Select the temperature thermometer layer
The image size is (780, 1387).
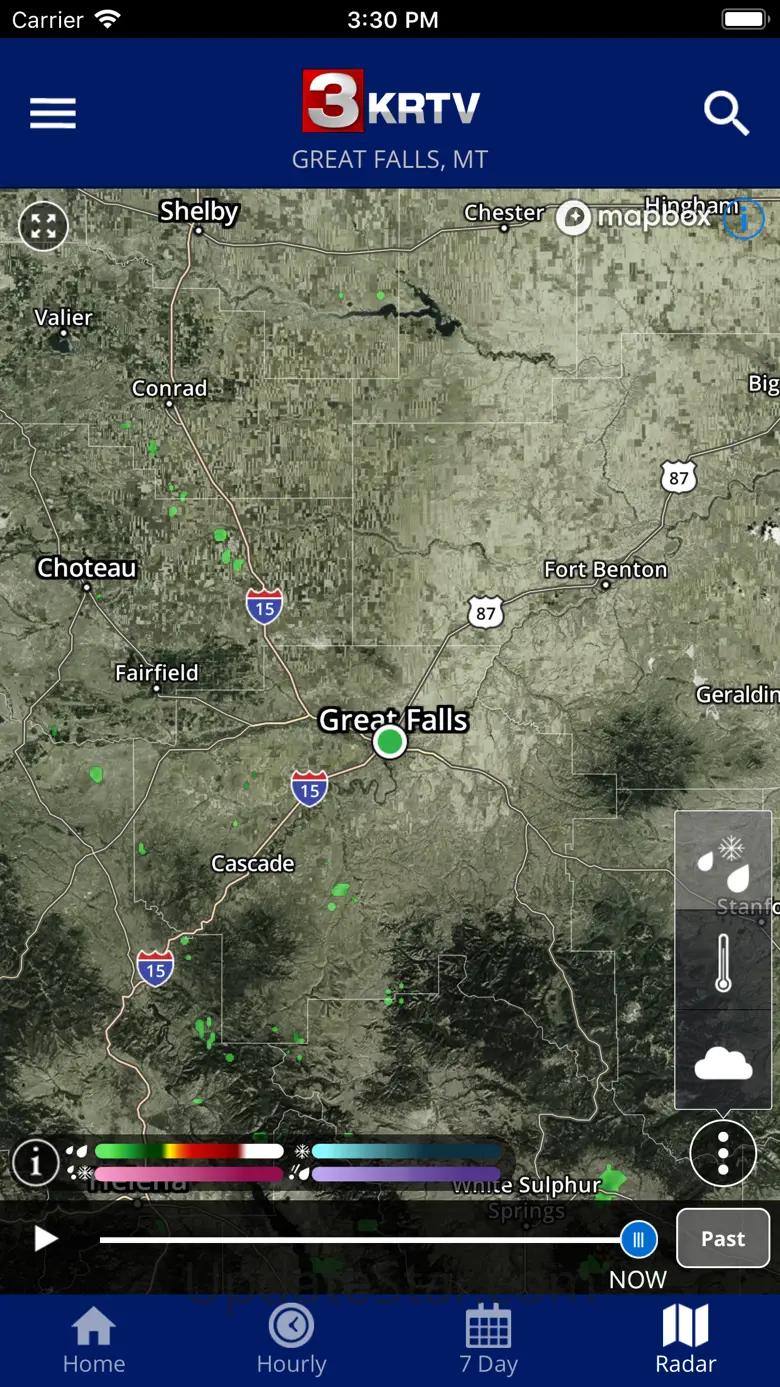coord(723,961)
